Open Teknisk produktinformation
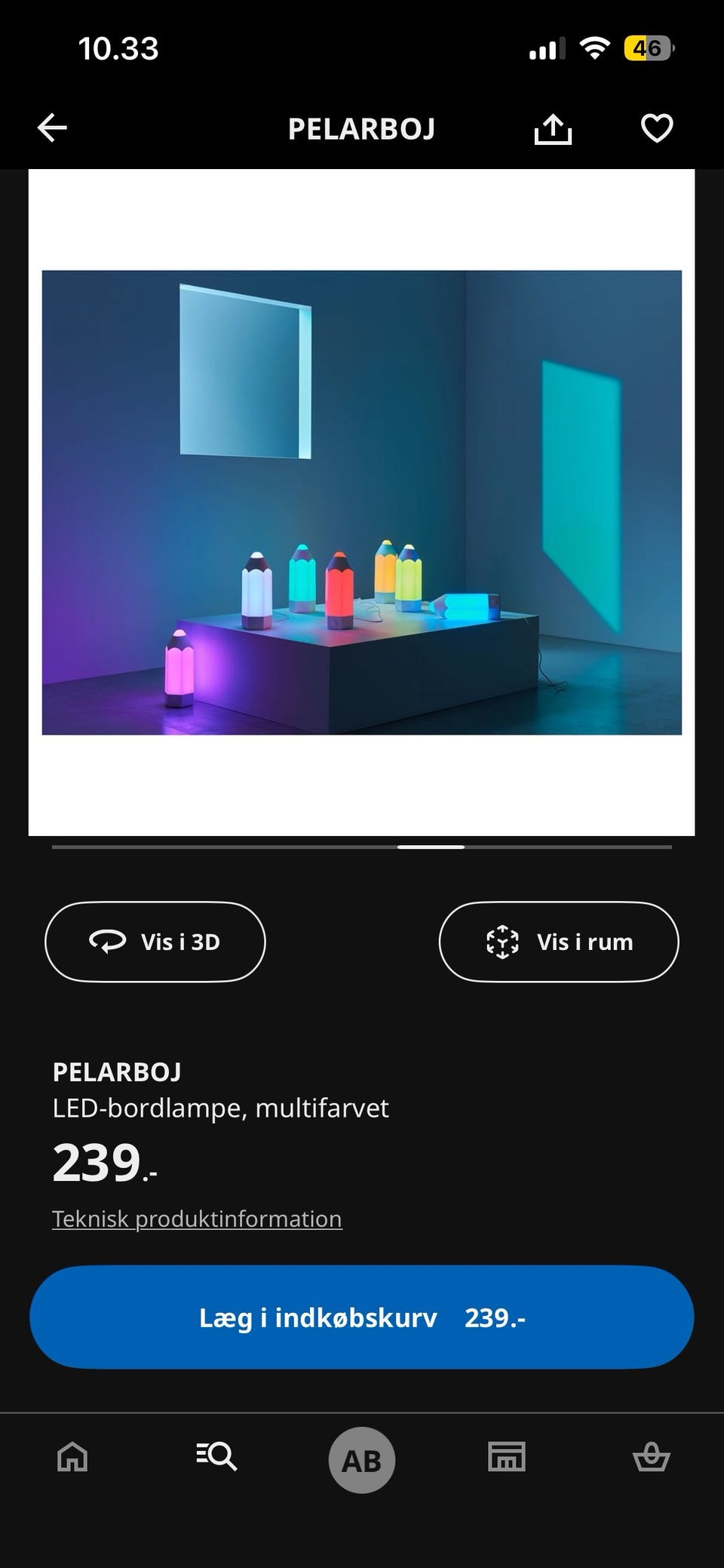 (x=196, y=1218)
